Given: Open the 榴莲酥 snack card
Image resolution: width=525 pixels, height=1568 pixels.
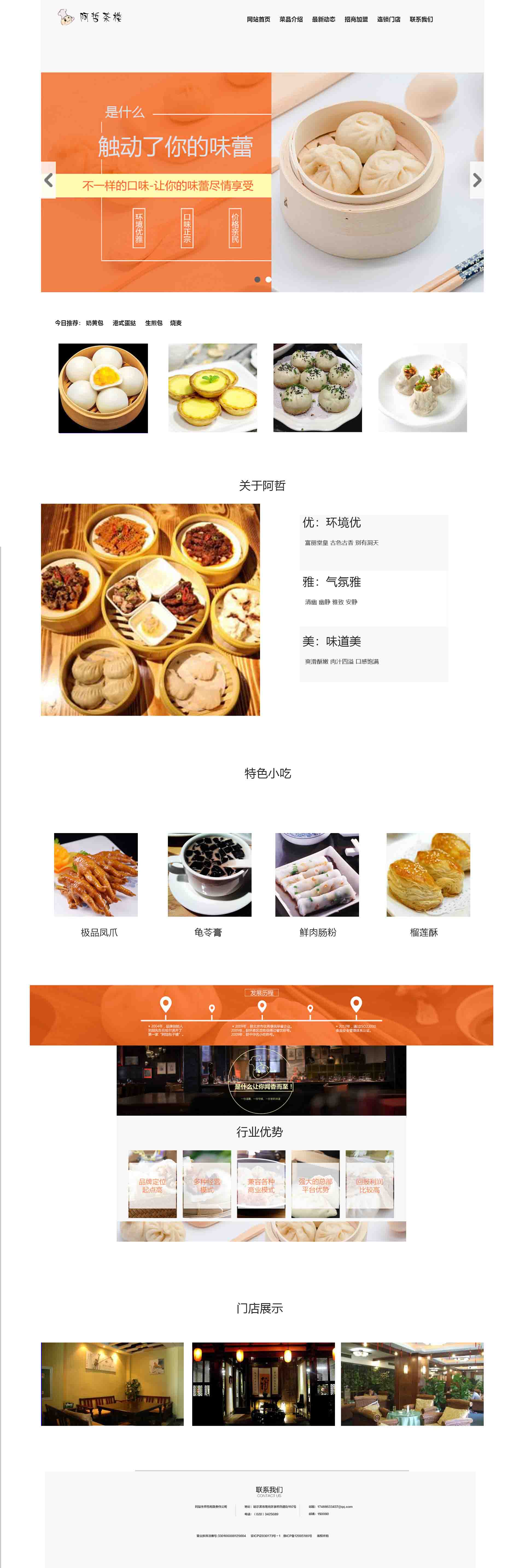Looking at the screenshot, I should coord(428,875).
